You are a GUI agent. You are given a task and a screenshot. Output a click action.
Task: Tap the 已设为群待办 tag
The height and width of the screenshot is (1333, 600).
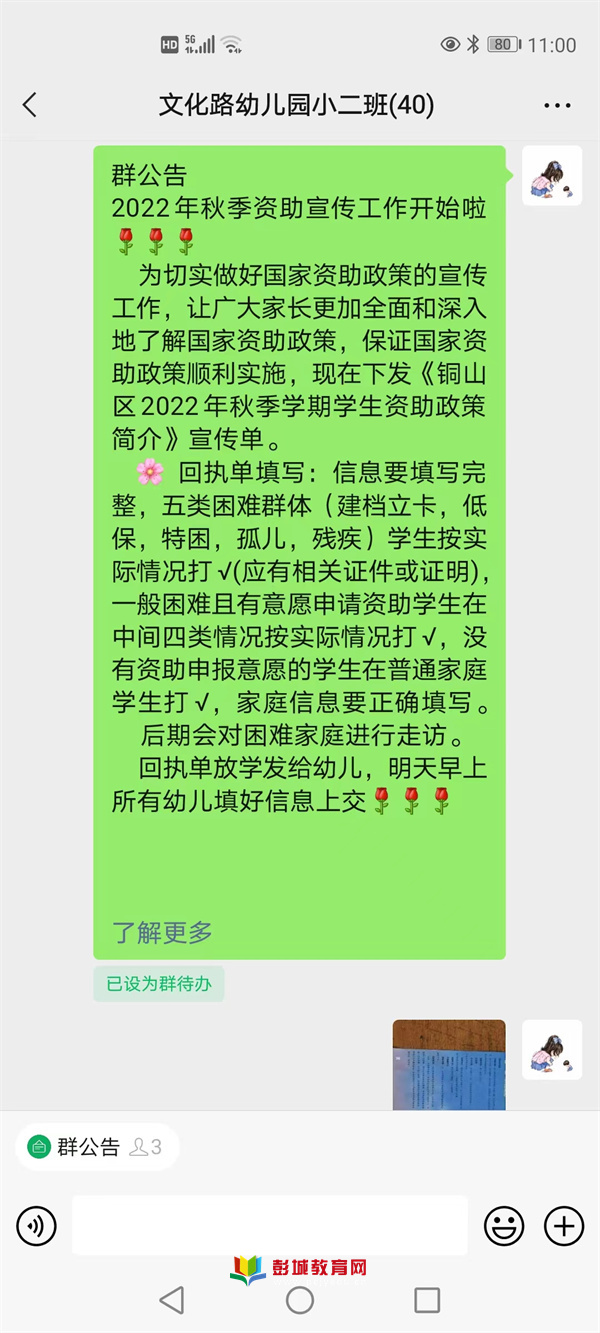(x=159, y=984)
